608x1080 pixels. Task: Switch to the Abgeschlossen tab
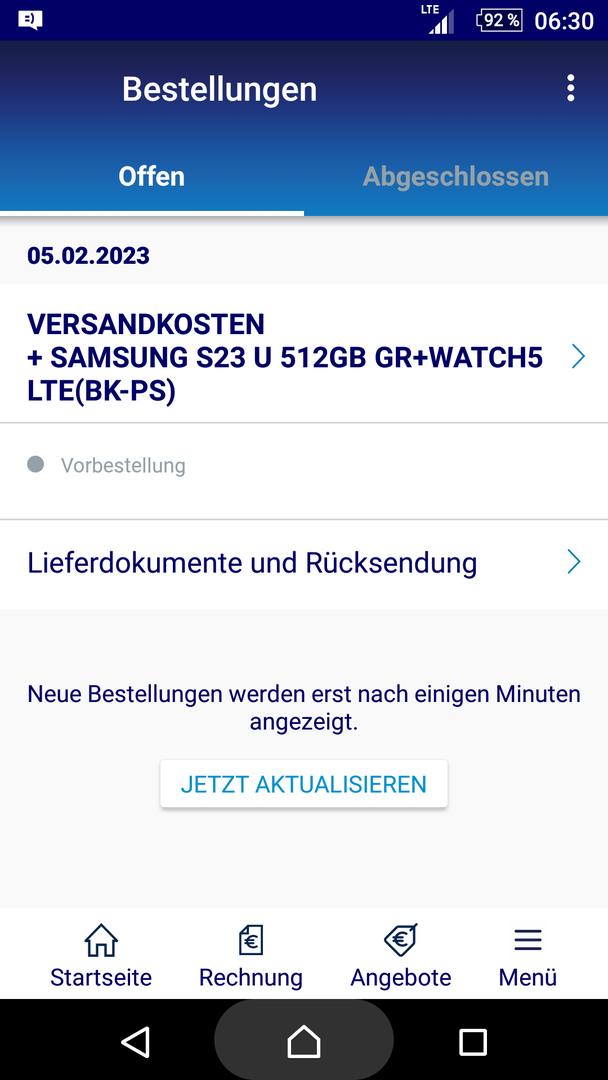455,177
